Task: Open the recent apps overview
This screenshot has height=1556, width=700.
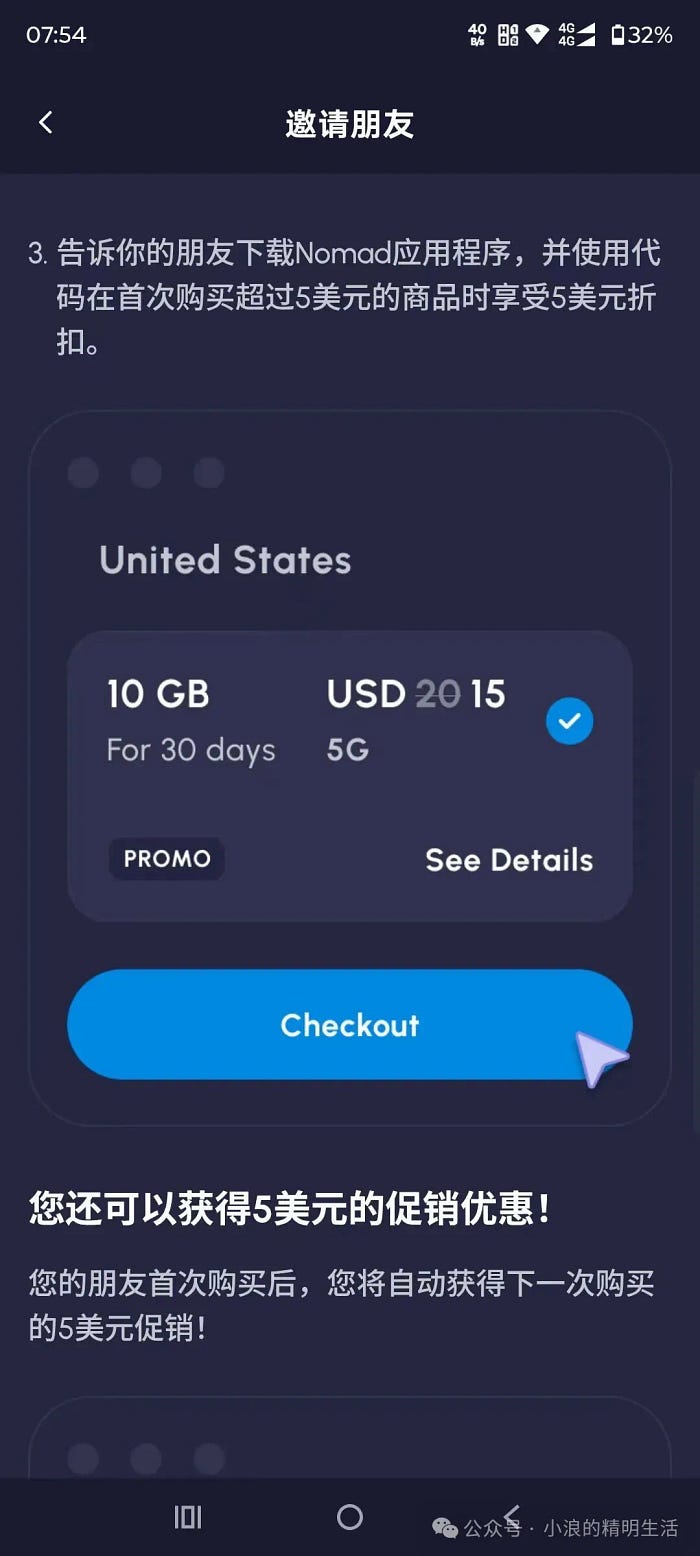Action: pyautogui.click(x=187, y=1517)
